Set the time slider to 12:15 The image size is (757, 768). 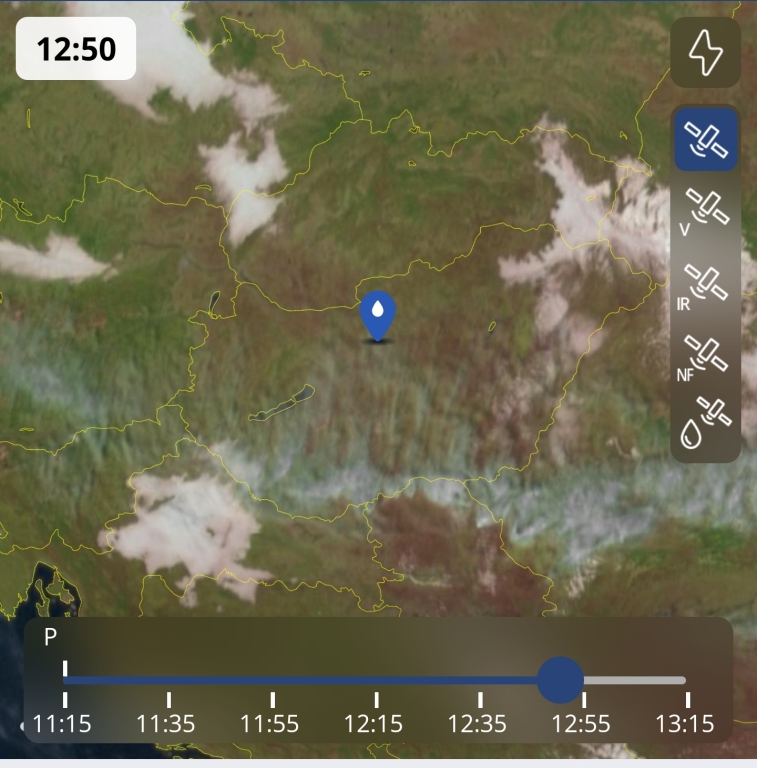tap(376, 681)
